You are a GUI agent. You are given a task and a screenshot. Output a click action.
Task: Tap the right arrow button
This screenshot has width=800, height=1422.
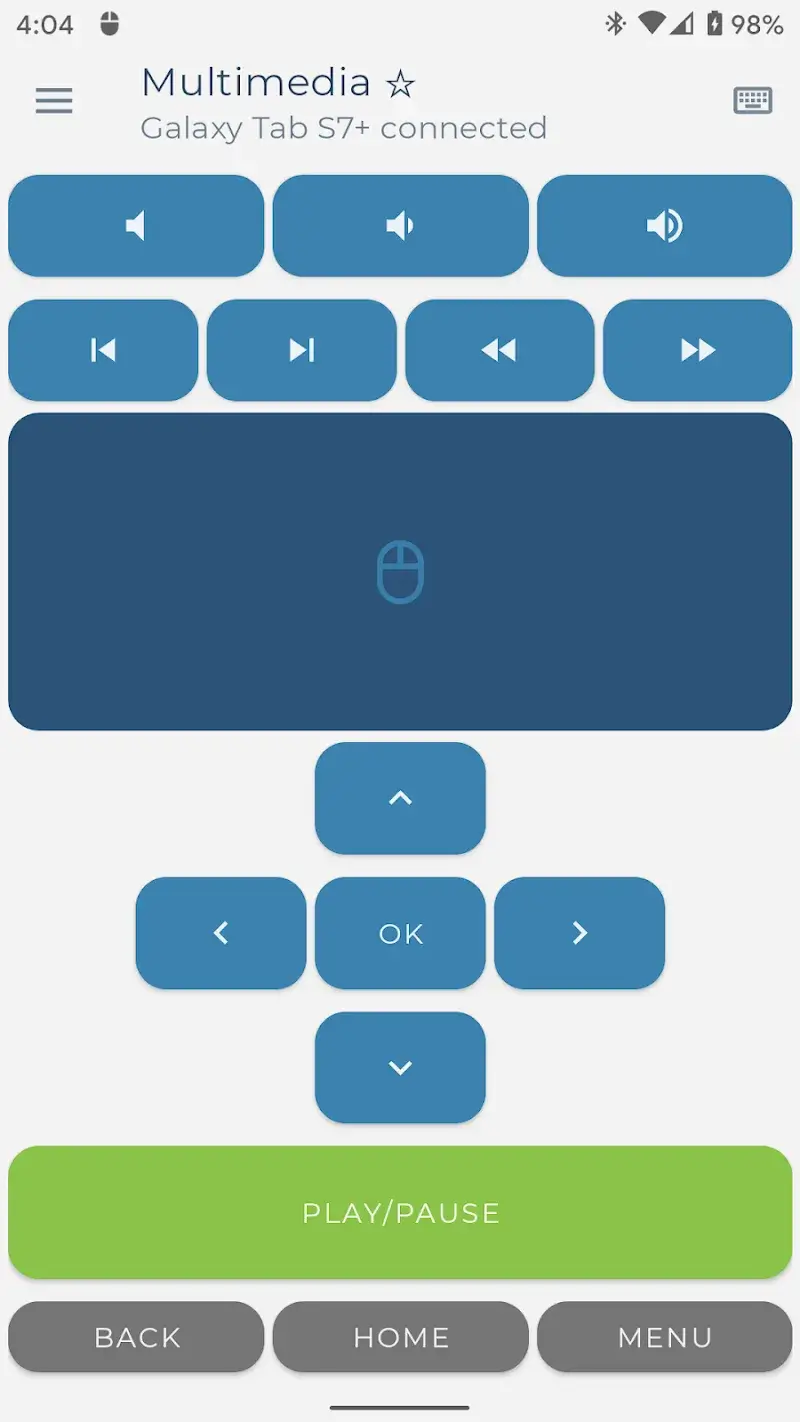tap(579, 933)
